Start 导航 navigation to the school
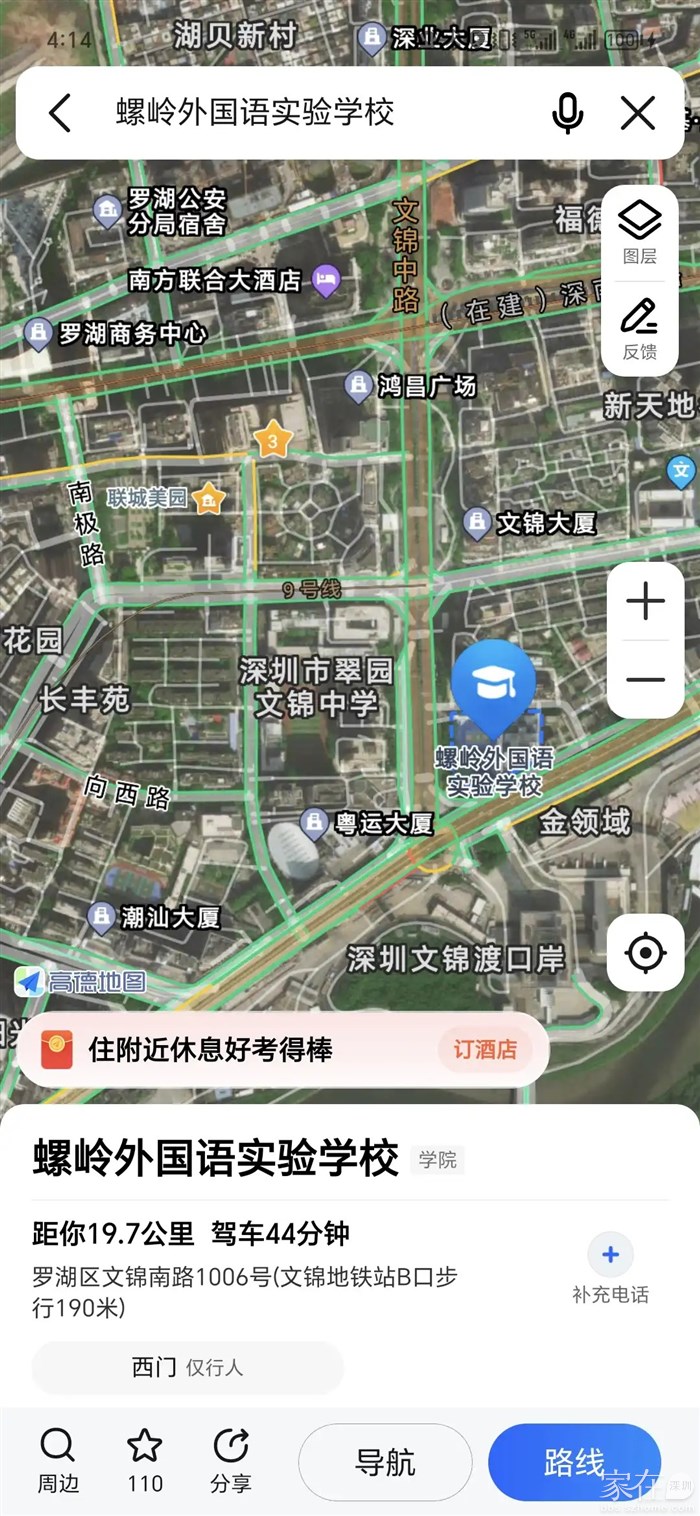This screenshot has width=700, height=1516. point(385,1463)
